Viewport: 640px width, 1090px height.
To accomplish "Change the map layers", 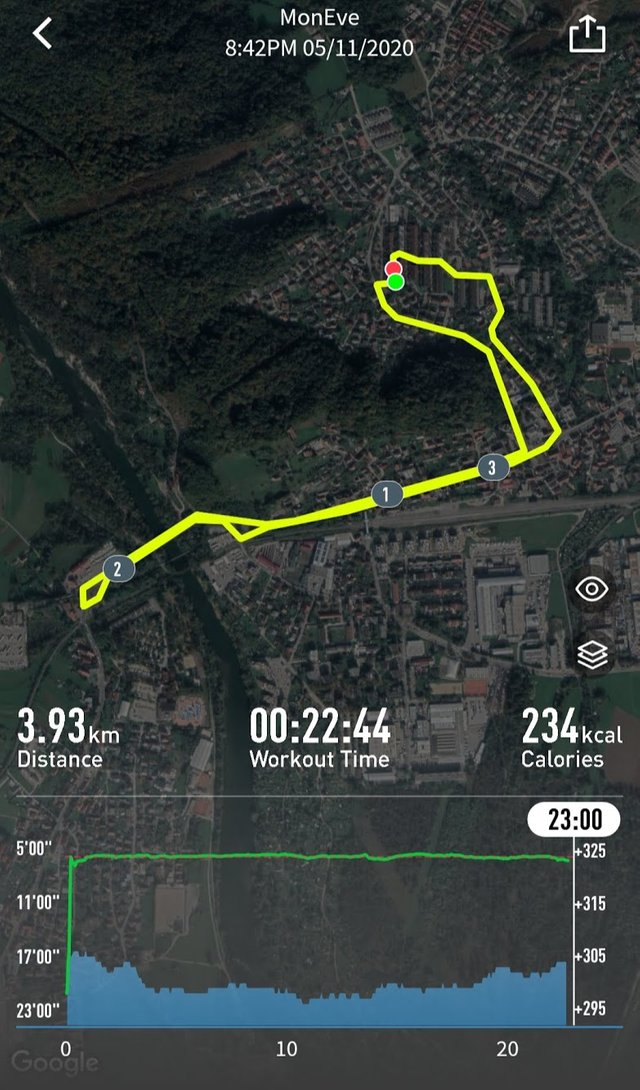I will coord(592,655).
